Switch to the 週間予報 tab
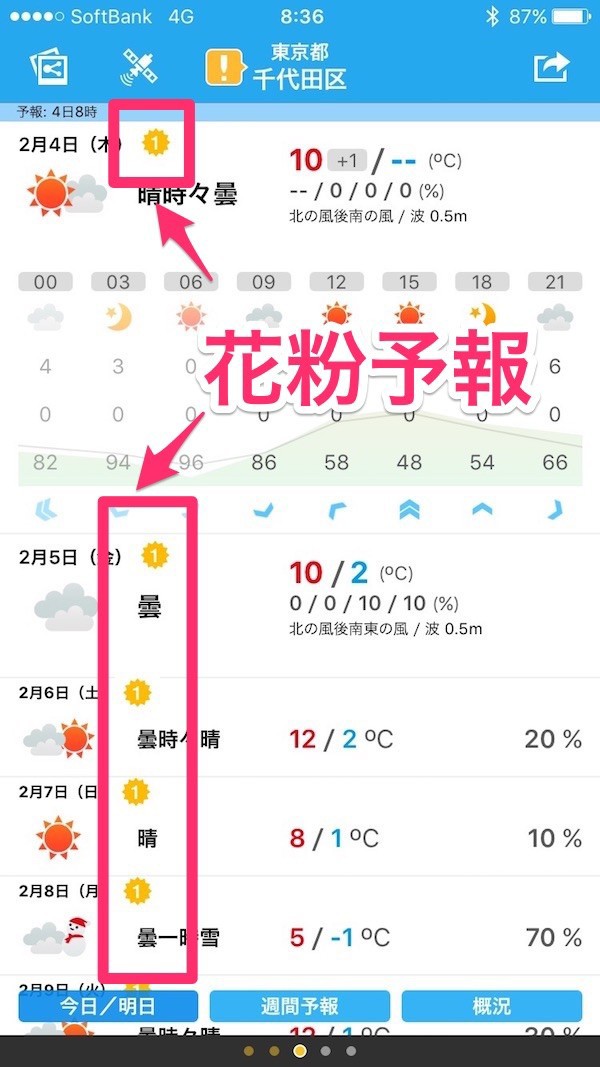This screenshot has height=1067, width=600. coord(299,1005)
